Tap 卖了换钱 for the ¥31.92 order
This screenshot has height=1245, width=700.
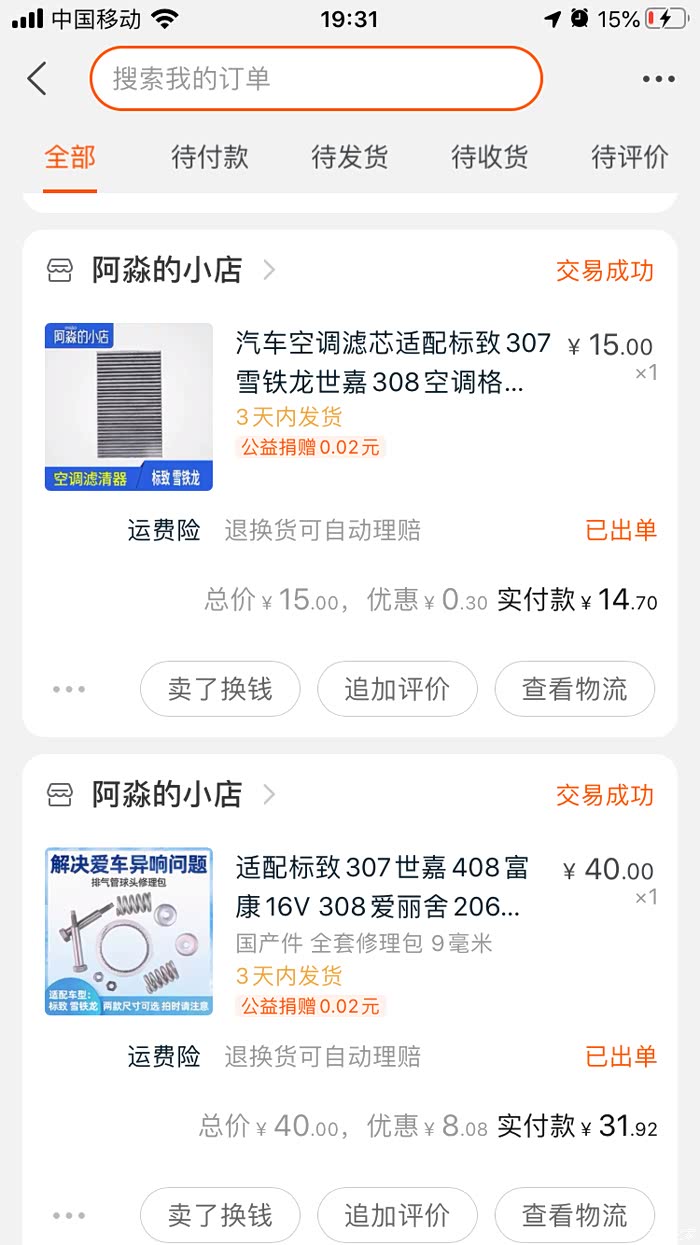pyautogui.click(x=220, y=1215)
